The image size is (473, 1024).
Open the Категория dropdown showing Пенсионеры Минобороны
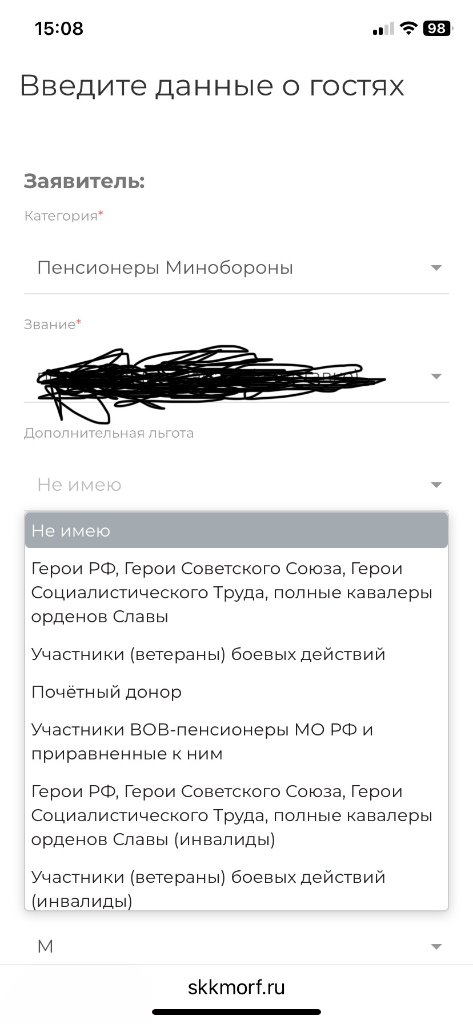236,268
